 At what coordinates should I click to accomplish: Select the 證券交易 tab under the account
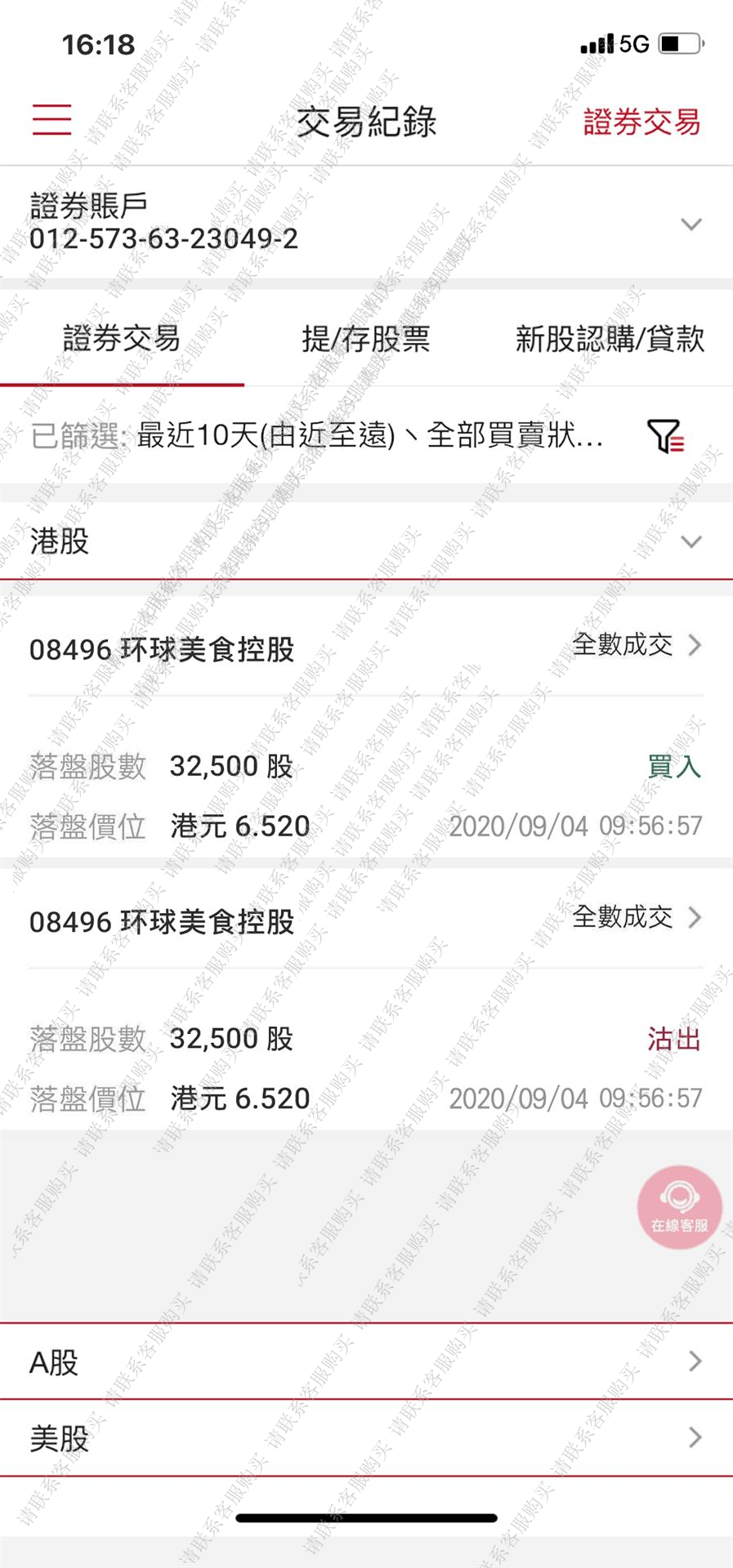click(x=122, y=339)
